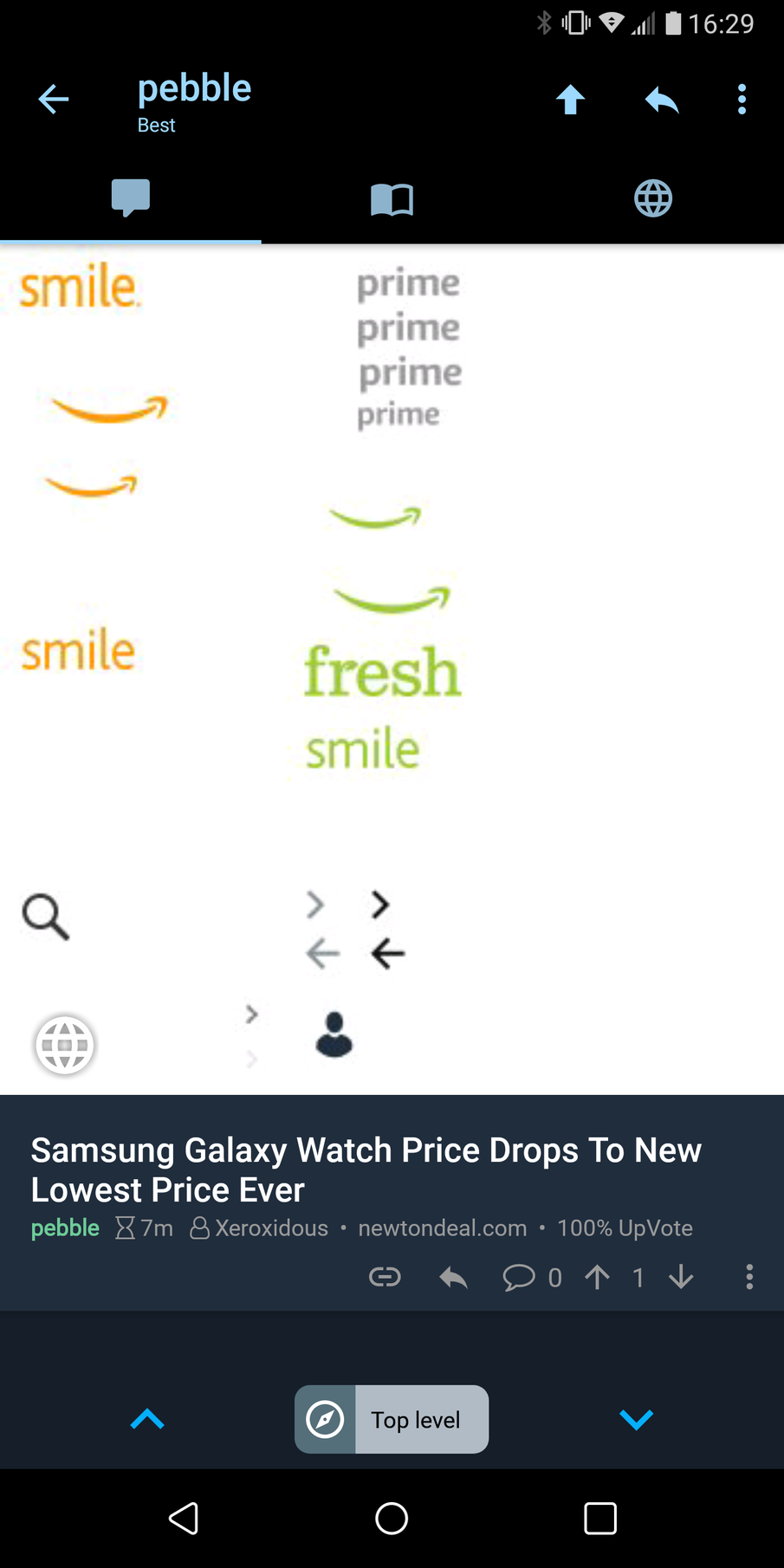The height and width of the screenshot is (1568, 784).
Task: Open the post's link icon
Action: (385, 1277)
